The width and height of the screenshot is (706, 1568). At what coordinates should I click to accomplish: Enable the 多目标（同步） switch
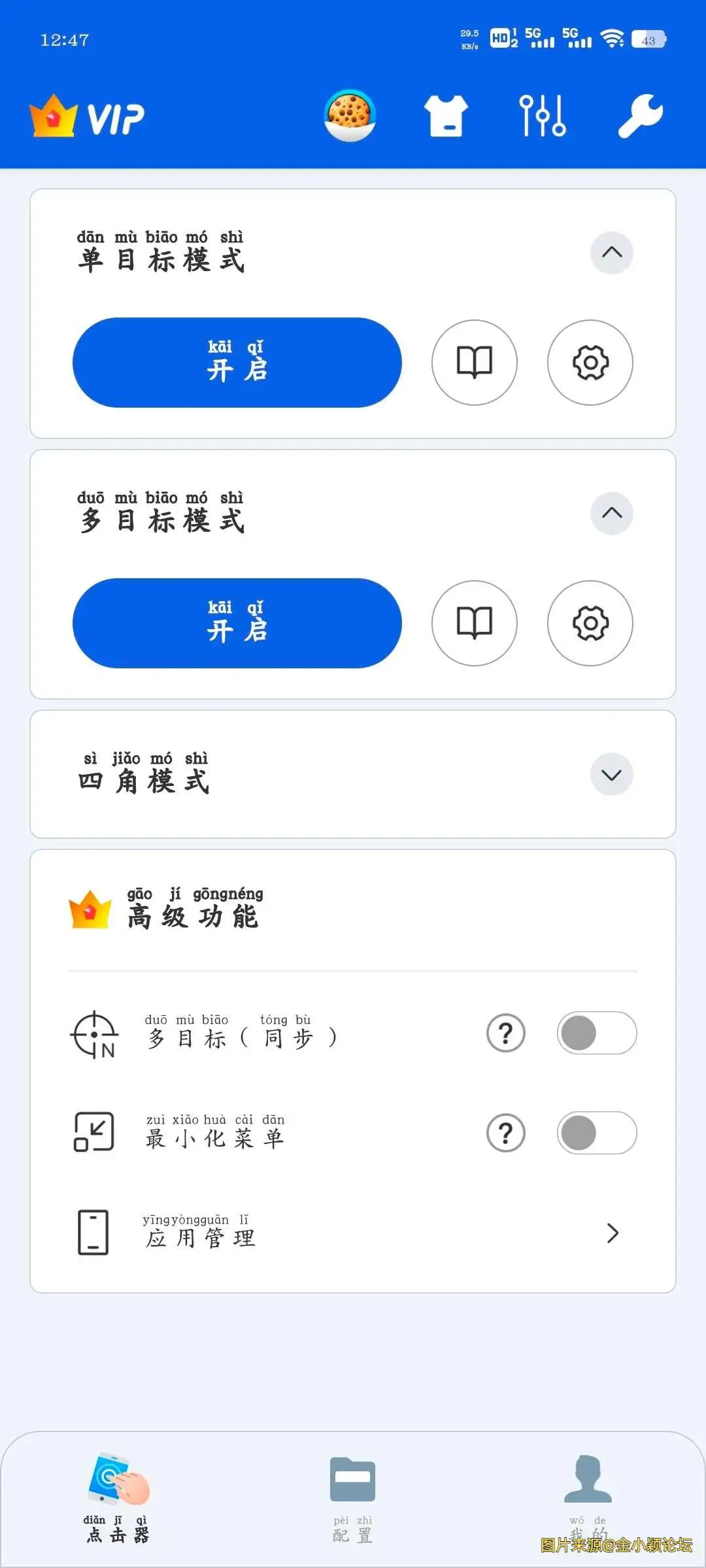[x=597, y=1033]
